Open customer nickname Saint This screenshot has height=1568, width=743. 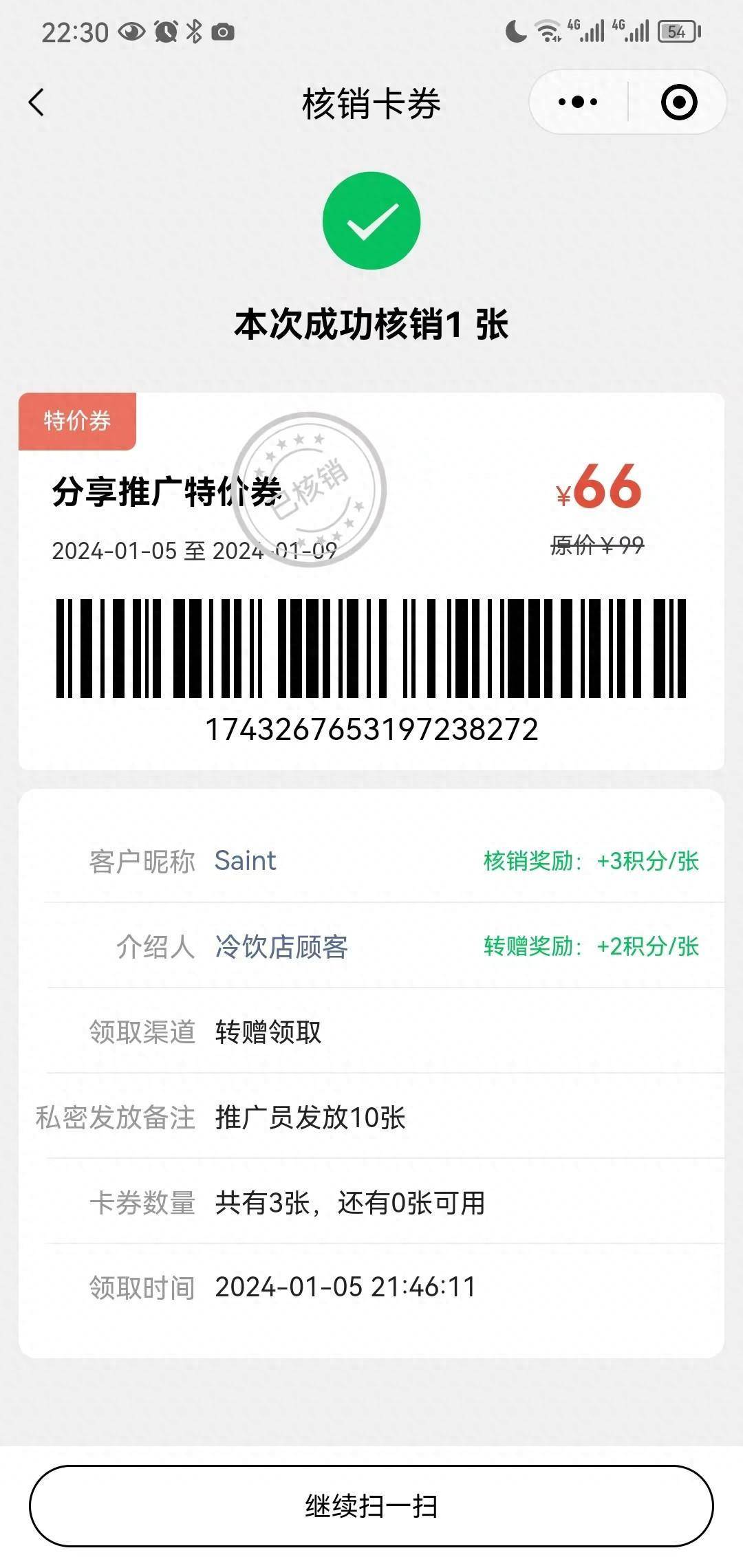(x=245, y=860)
